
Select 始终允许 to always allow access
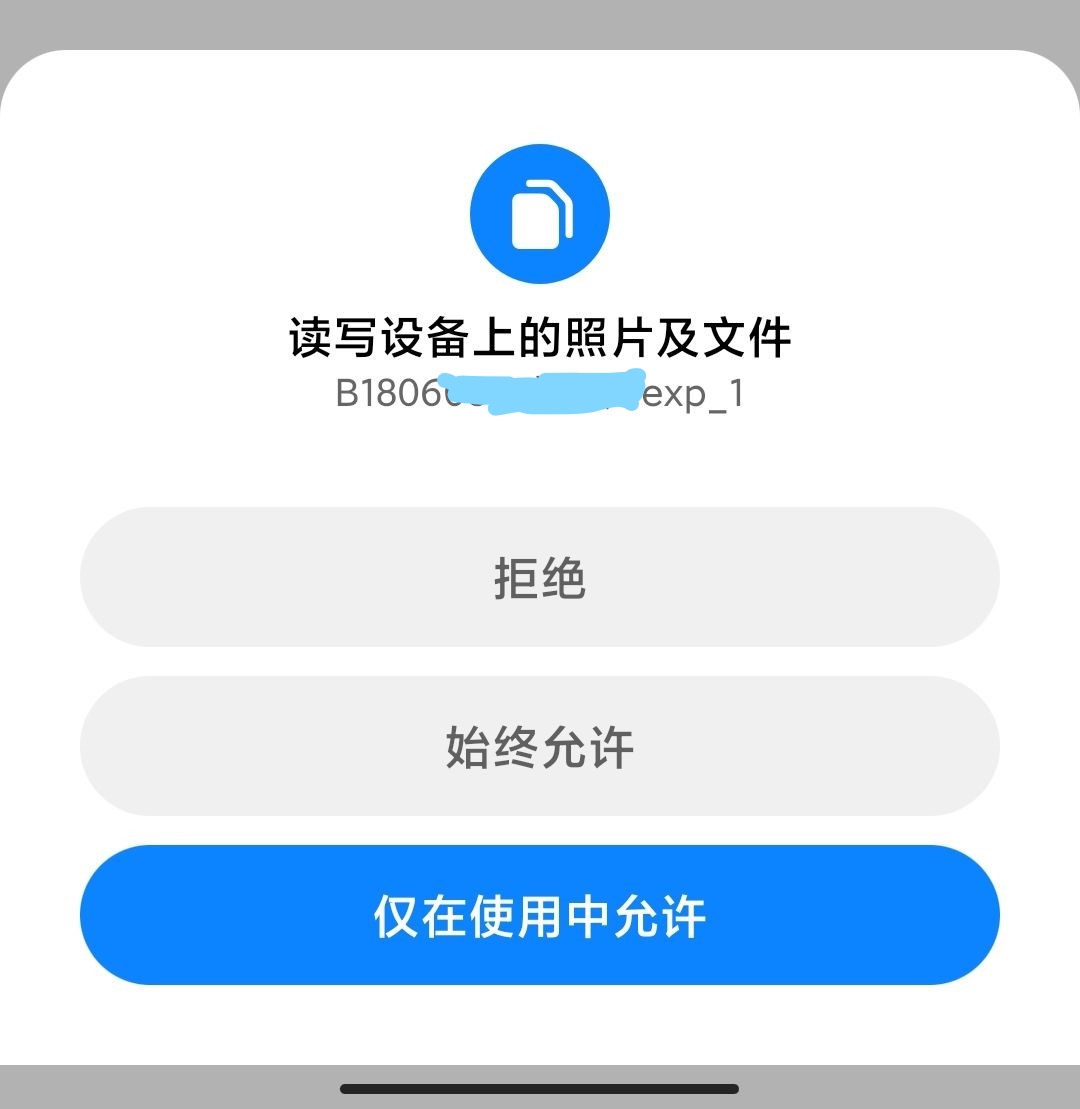tap(540, 745)
